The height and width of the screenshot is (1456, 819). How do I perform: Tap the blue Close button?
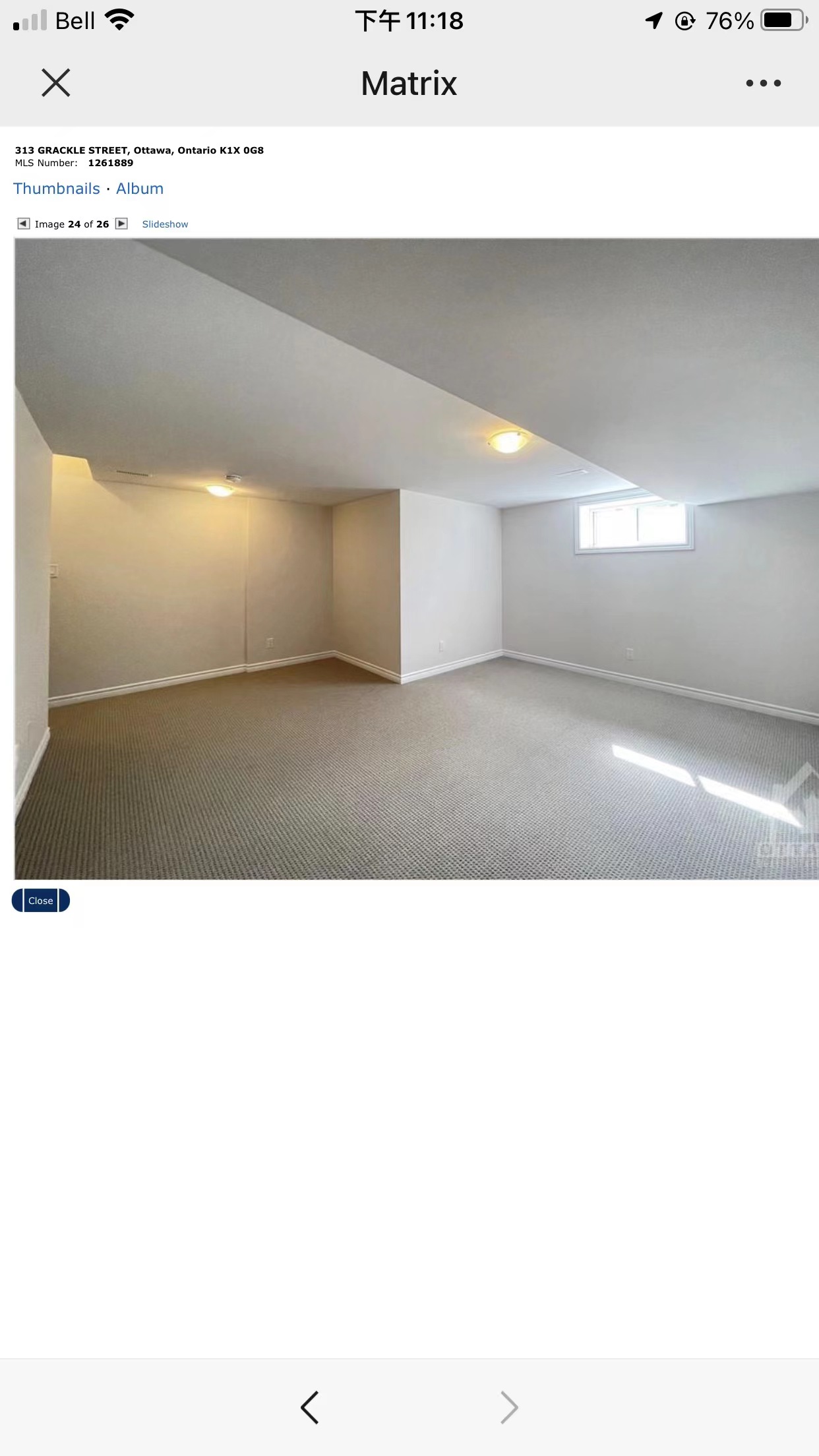(x=41, y=900)
